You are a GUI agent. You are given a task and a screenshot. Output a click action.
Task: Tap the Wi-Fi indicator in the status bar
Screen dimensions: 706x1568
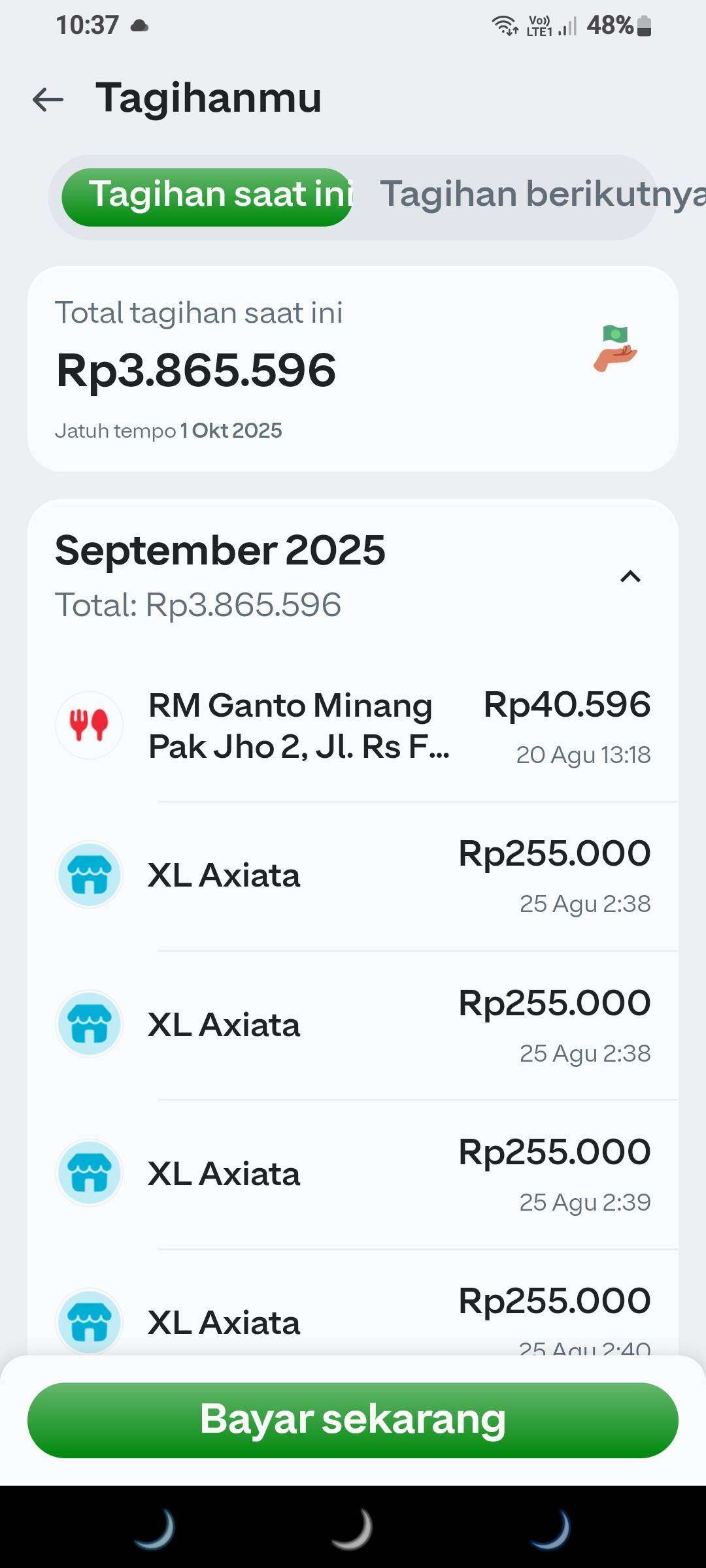point(503,25)
